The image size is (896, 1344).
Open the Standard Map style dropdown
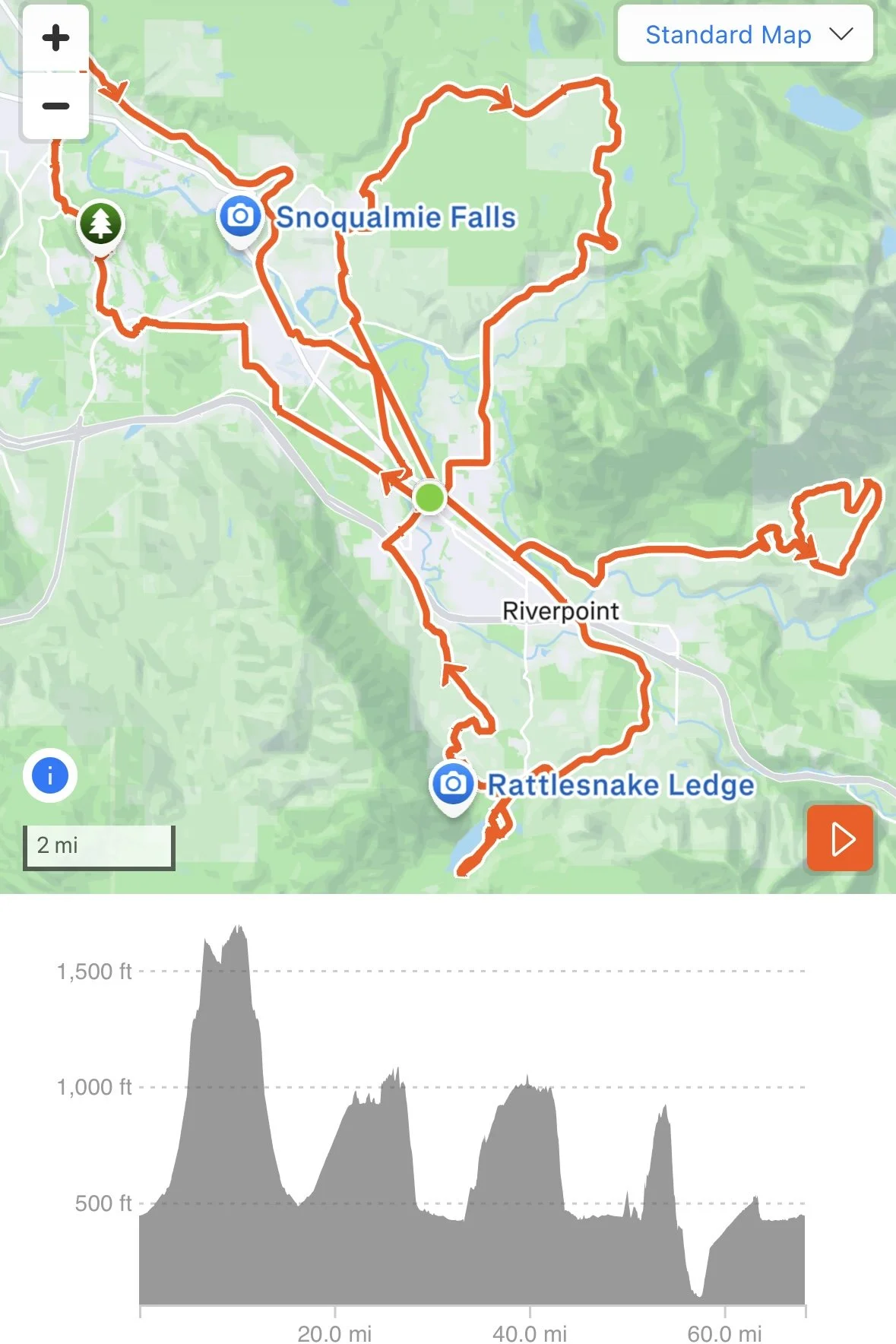[745, 35]
